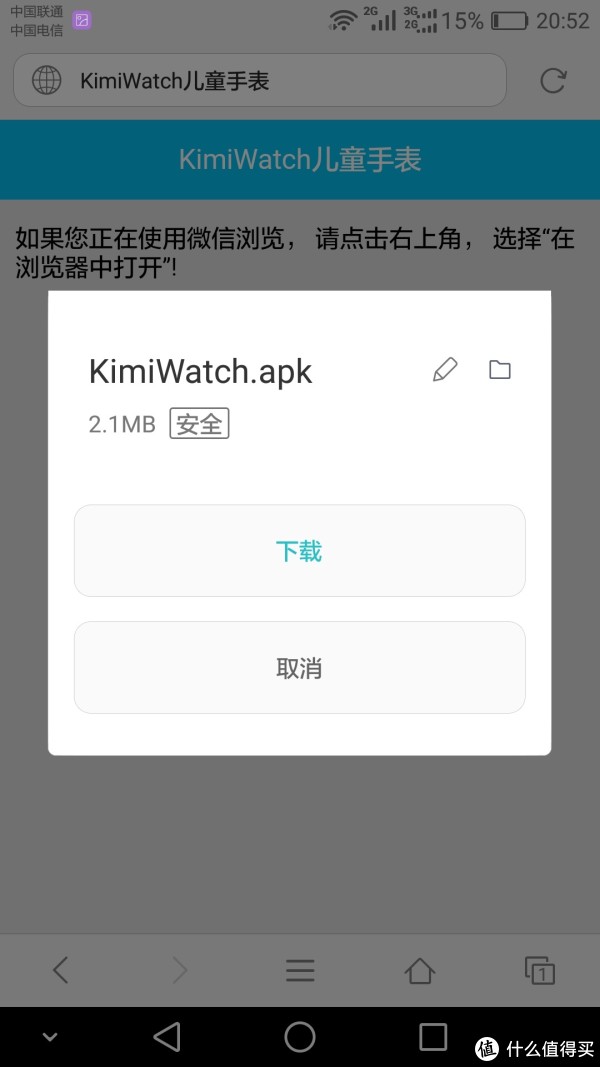Cancel the download with 取消
Viewport: 600px width, 1067px height.
299,668
